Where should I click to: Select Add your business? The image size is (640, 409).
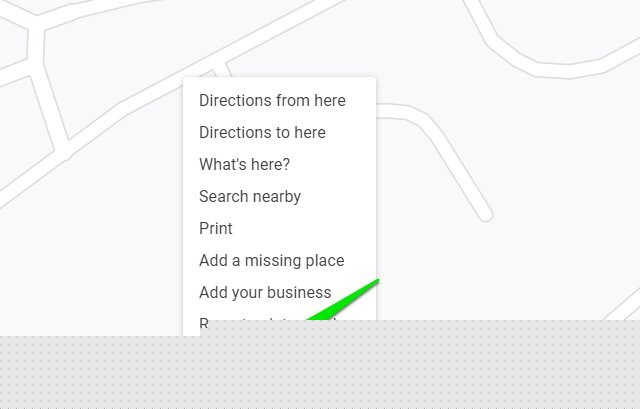pos(265,292)
